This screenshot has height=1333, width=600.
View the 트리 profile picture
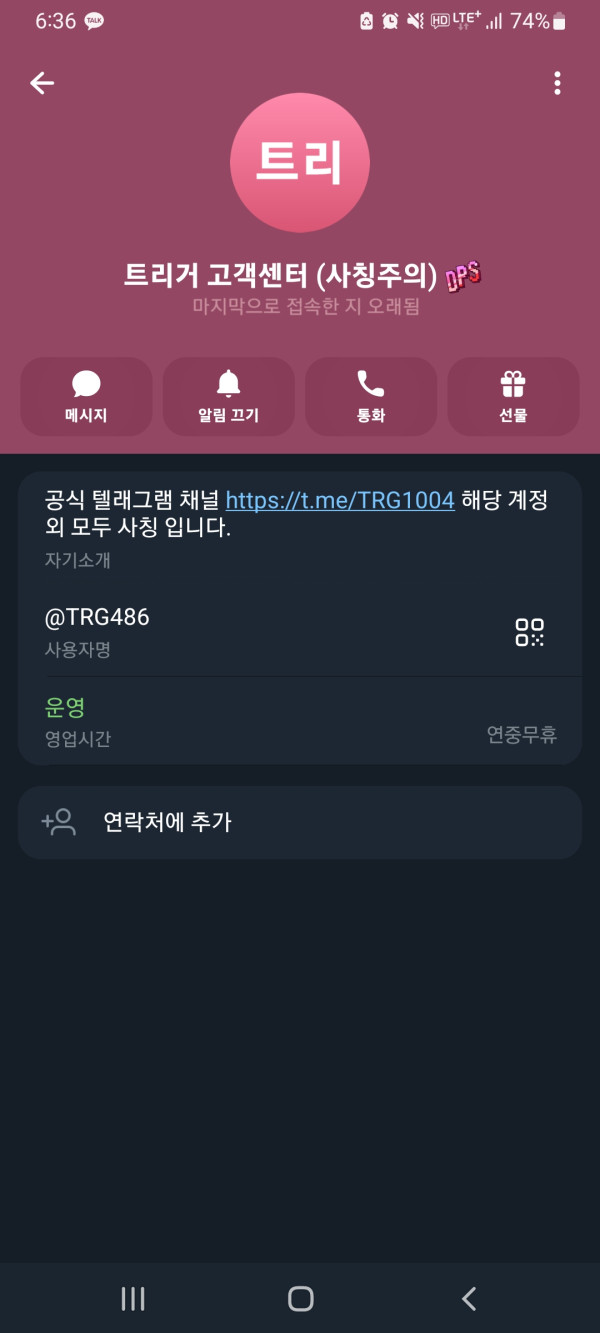click(300, 163)
